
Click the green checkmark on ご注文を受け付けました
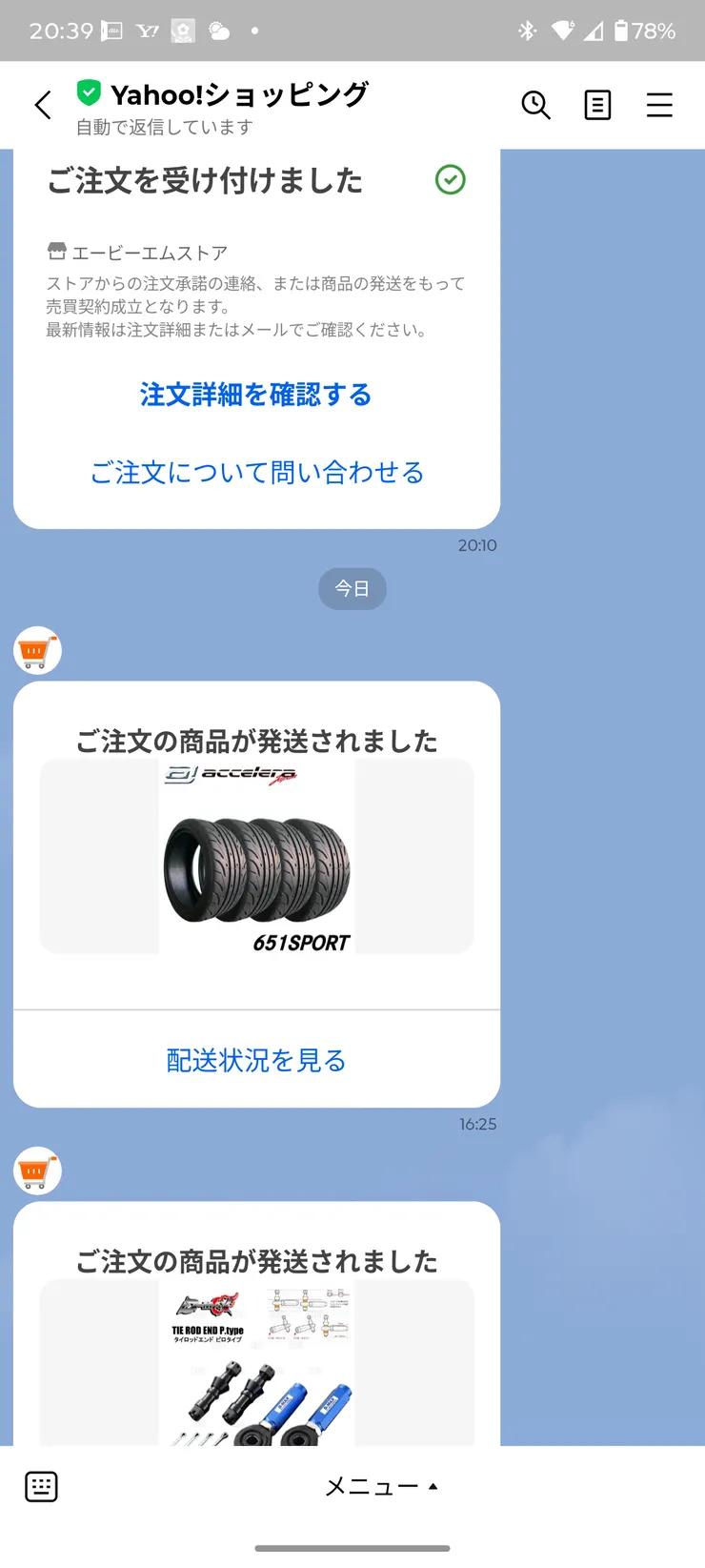tap(450, 180)
